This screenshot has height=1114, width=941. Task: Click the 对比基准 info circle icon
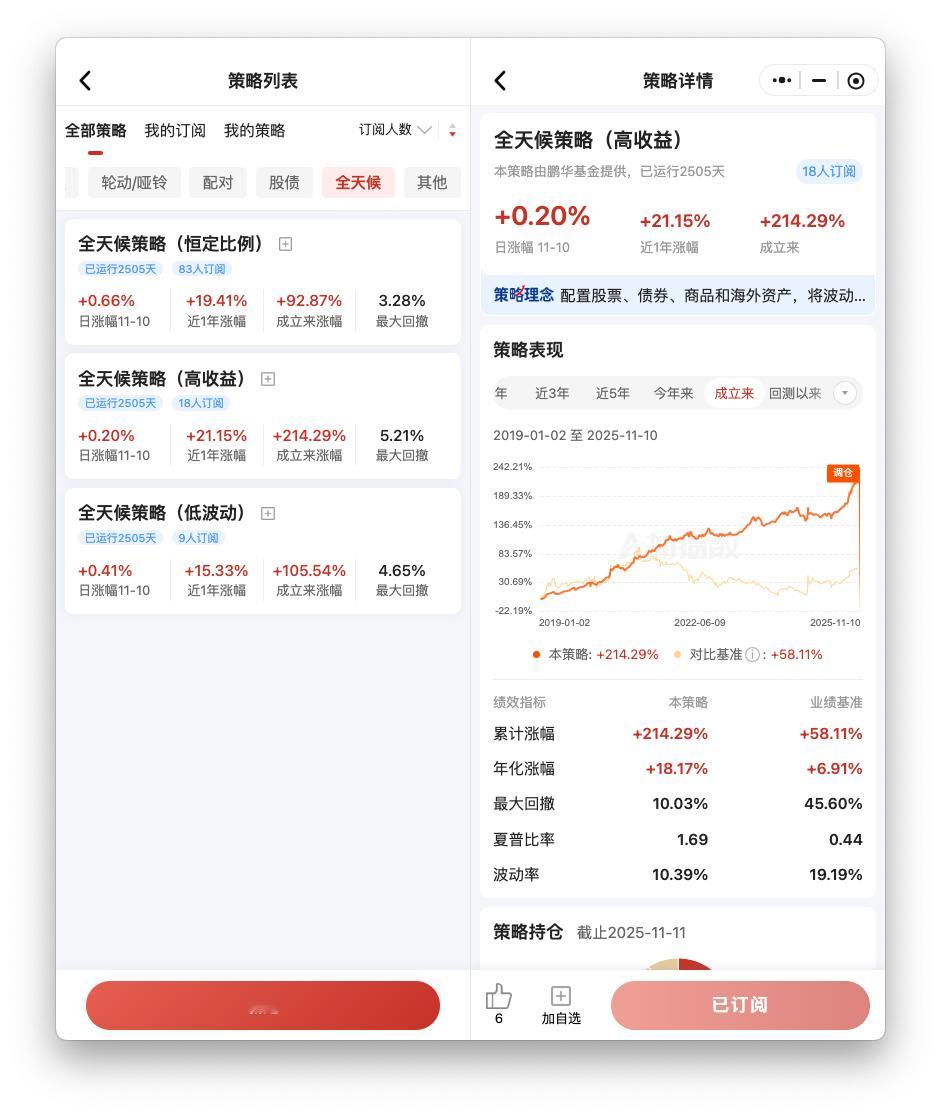pos(752,654)
